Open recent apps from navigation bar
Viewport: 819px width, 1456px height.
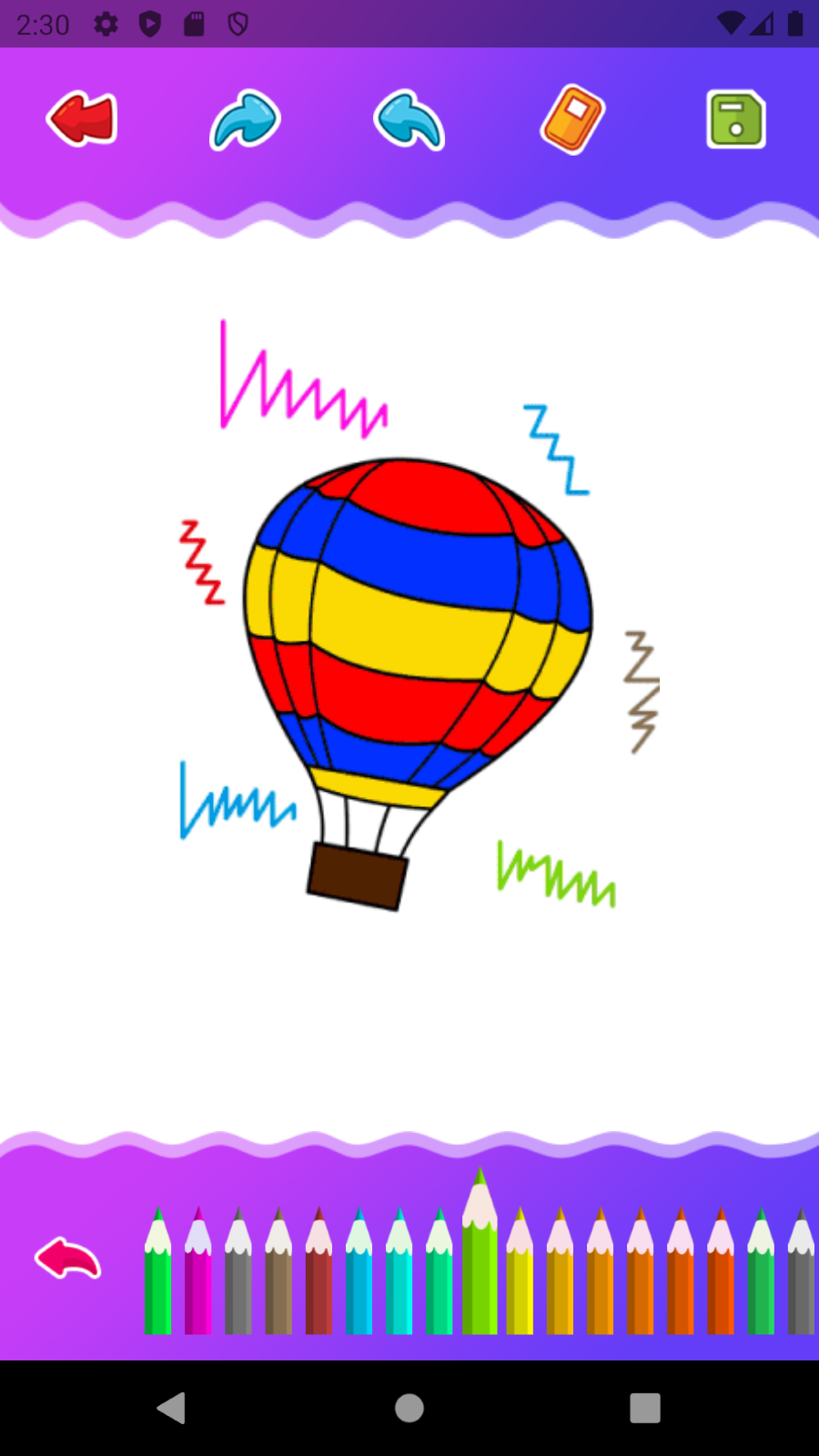(644, 1408)
